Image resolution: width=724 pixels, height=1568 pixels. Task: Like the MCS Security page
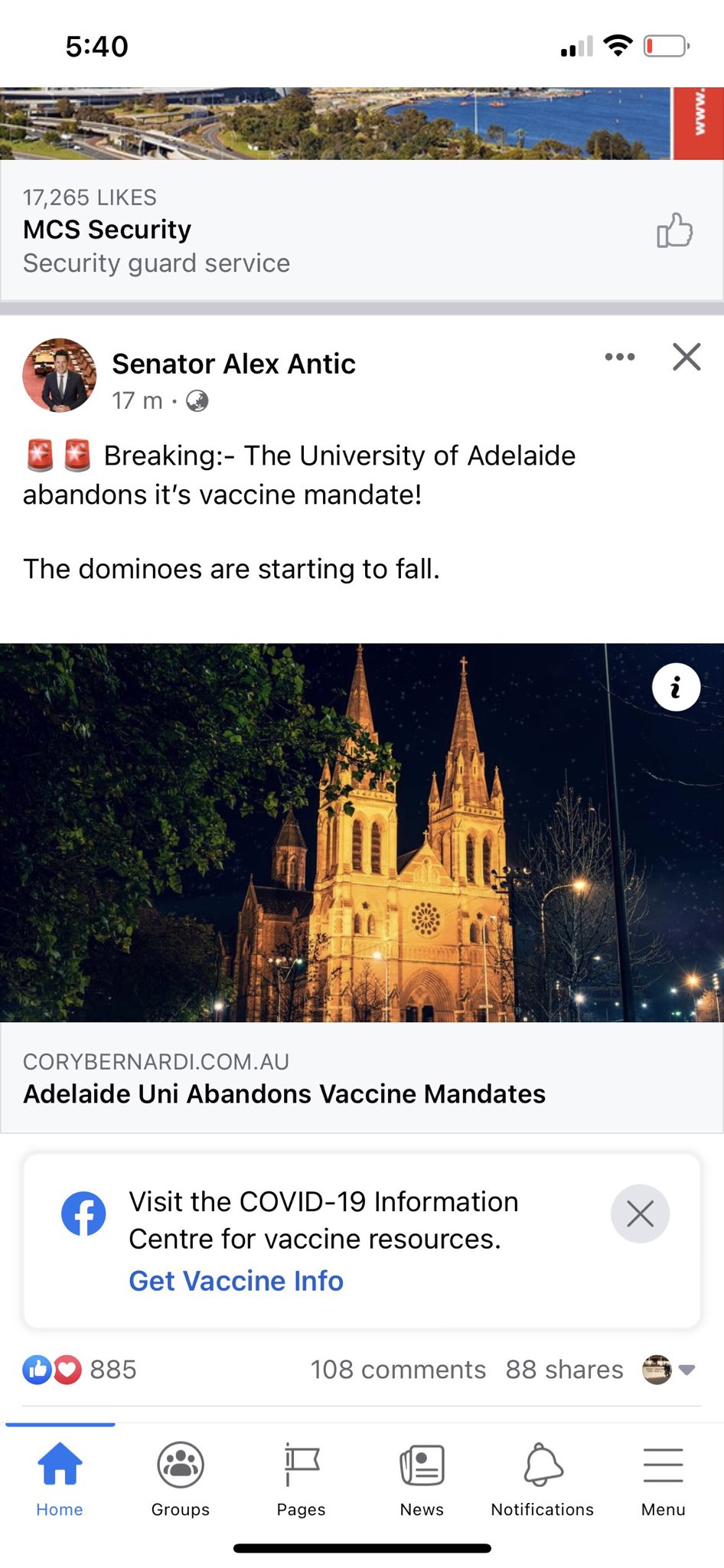coord(674,230)
